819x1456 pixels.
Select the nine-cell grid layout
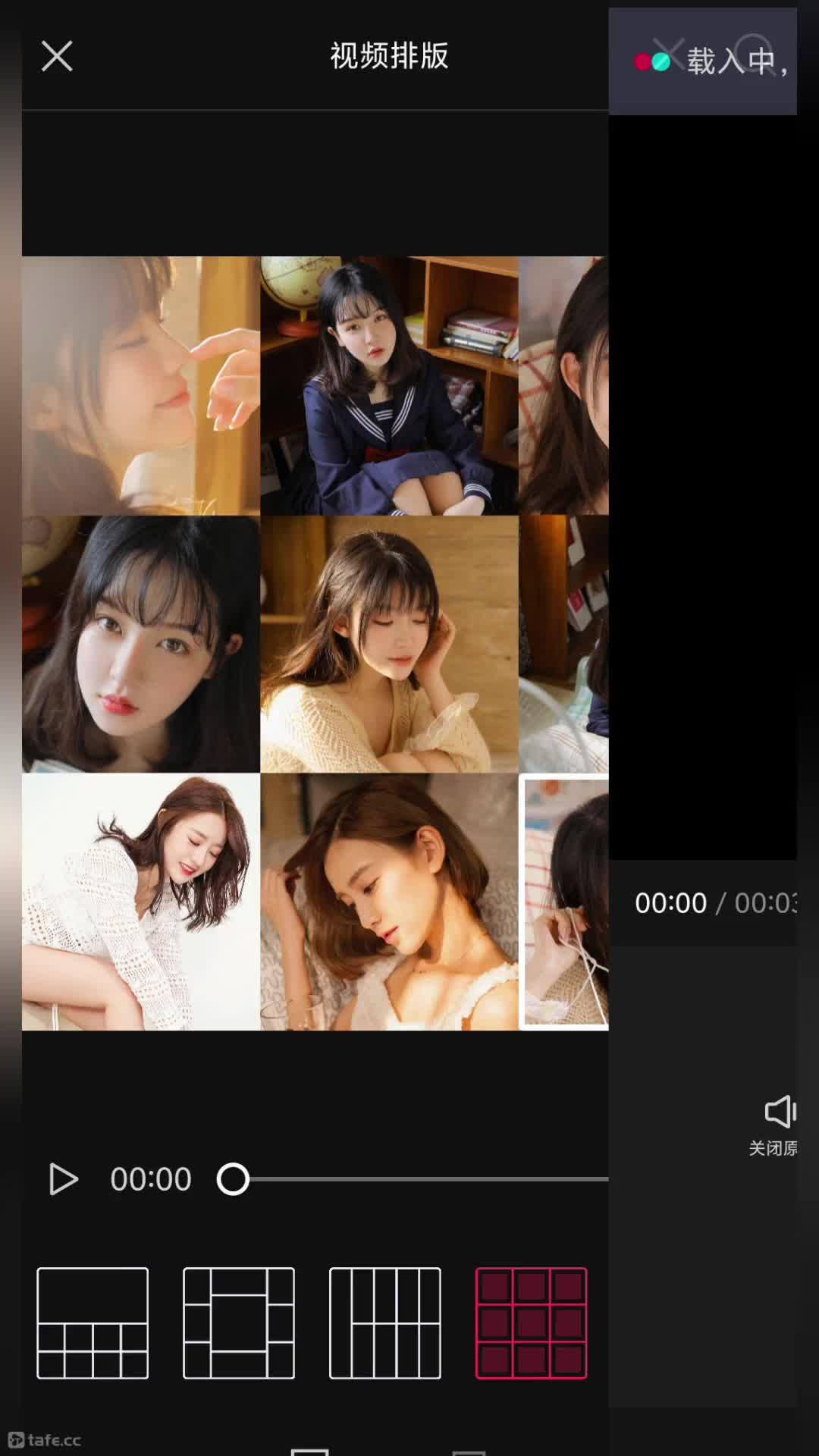tap(532, 1323)
